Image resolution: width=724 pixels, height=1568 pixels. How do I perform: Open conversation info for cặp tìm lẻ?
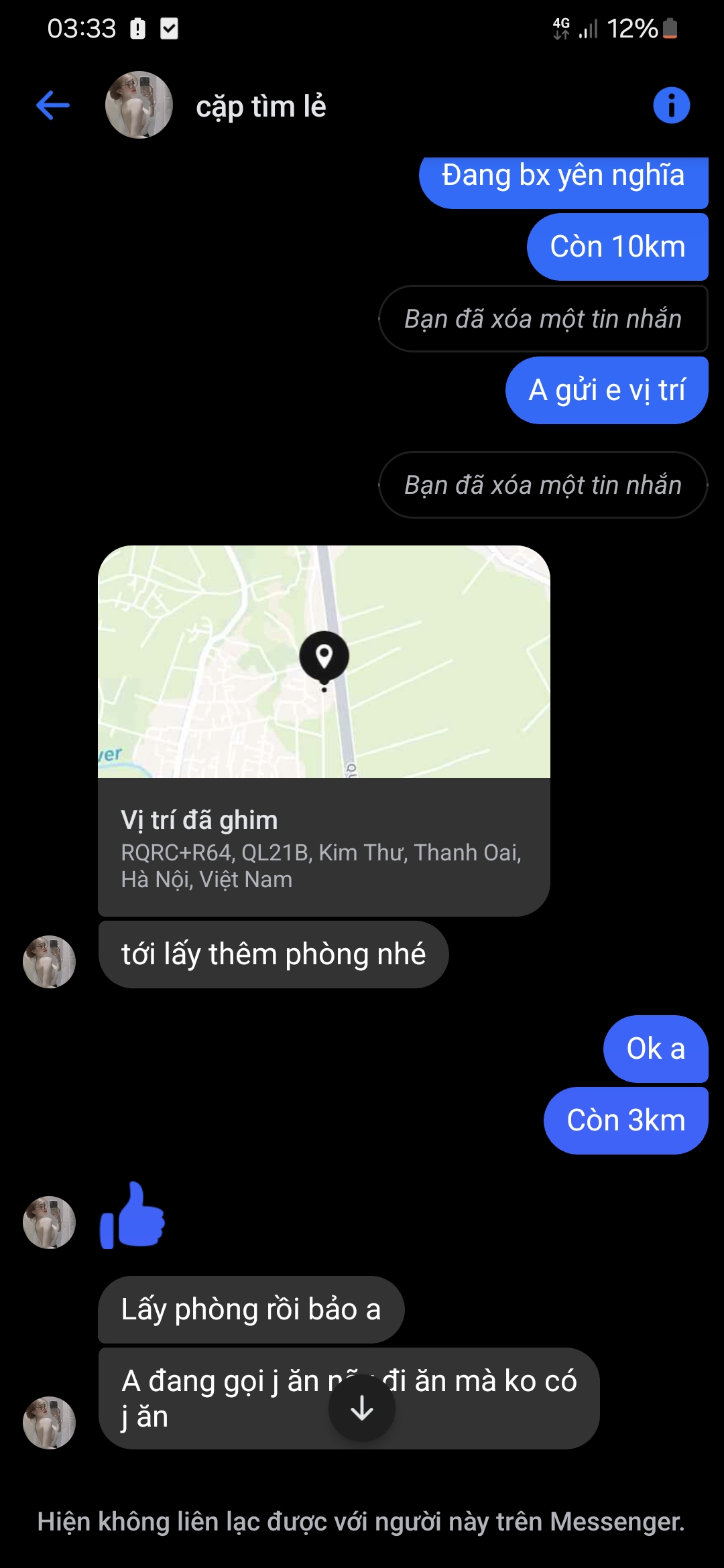(x=671, y=106)
